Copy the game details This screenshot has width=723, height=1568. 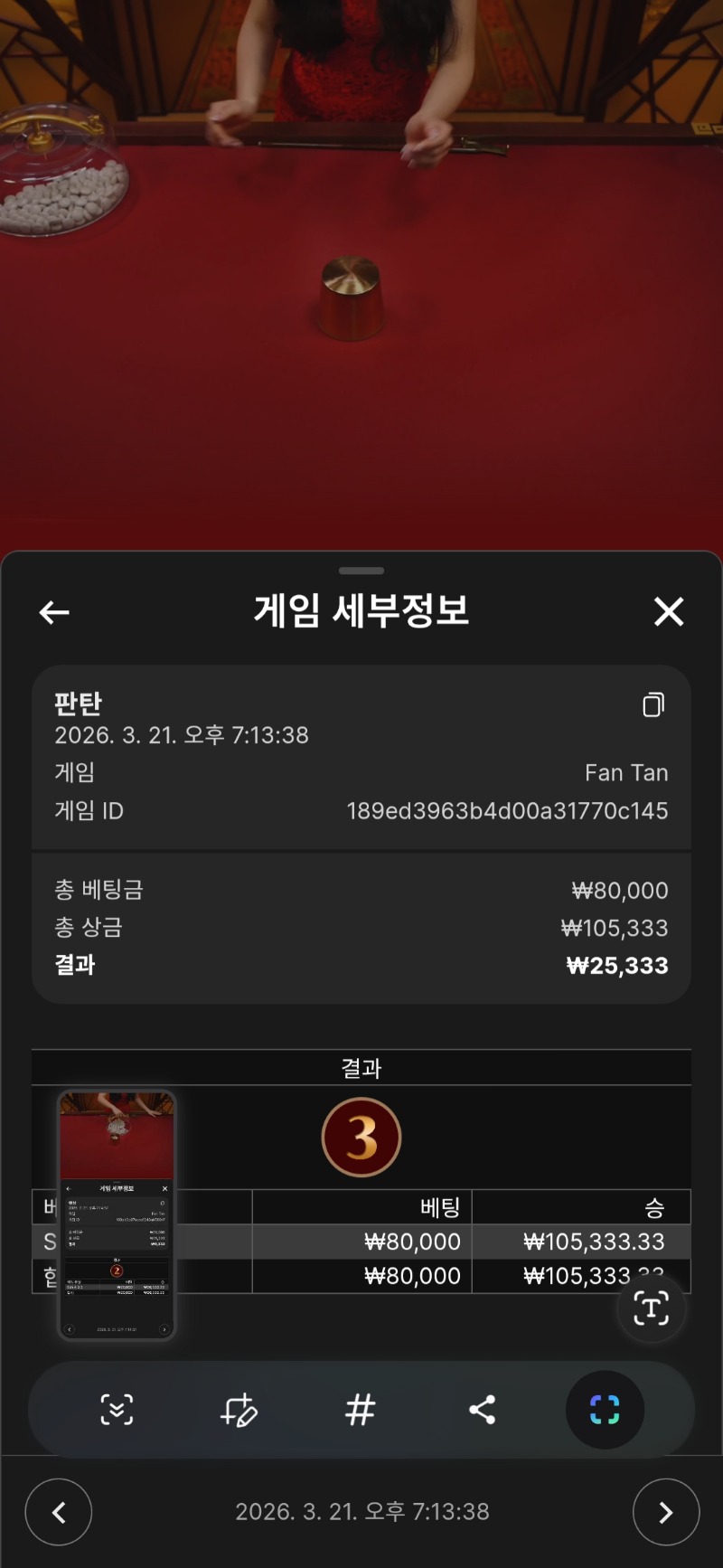coord(653,704)
